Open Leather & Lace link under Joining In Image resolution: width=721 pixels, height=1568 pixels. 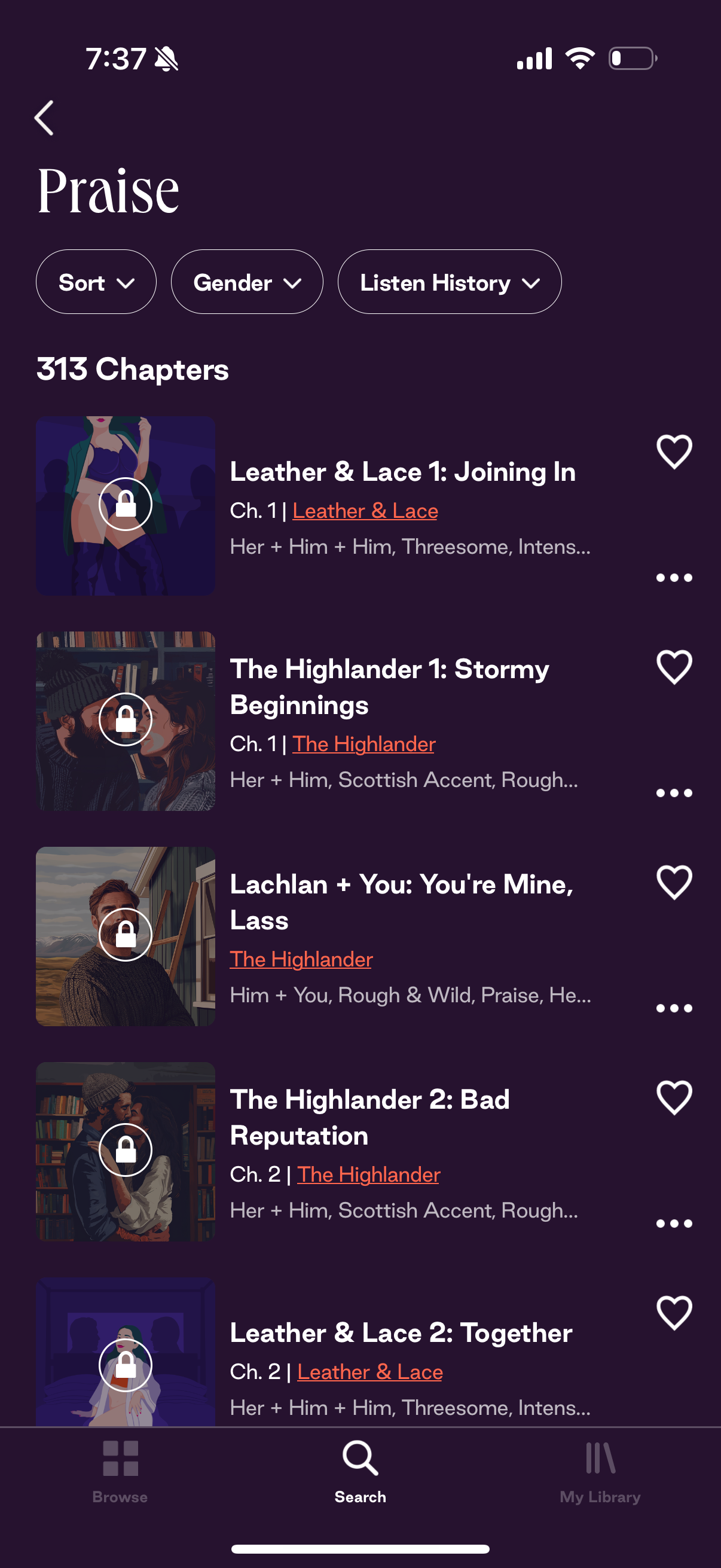click(x=365, y=511)
